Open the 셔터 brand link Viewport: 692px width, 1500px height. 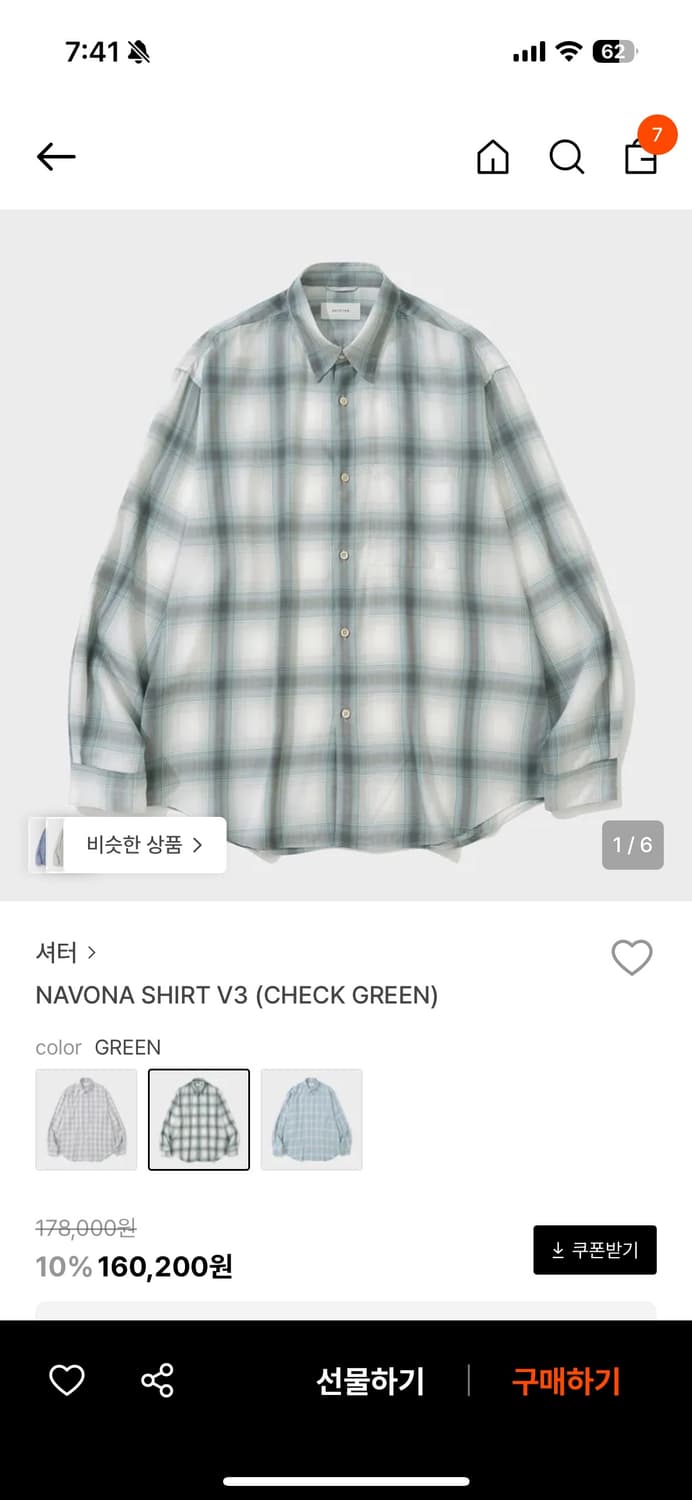tap(65, 953)
